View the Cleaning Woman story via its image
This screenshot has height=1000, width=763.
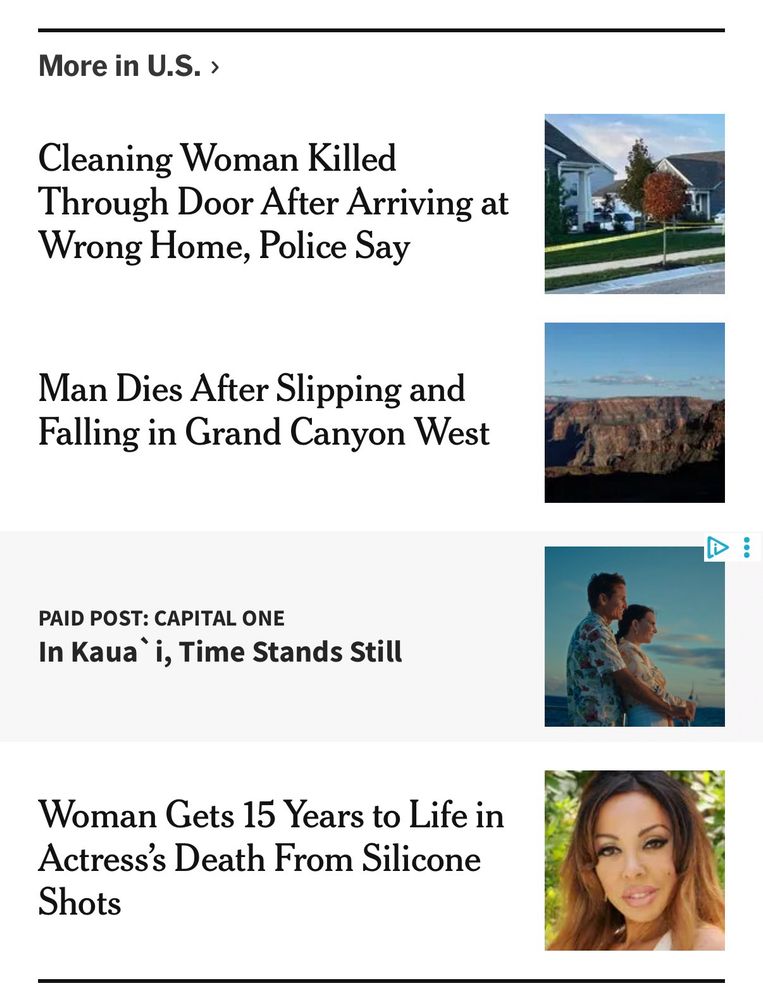(634, 202)
